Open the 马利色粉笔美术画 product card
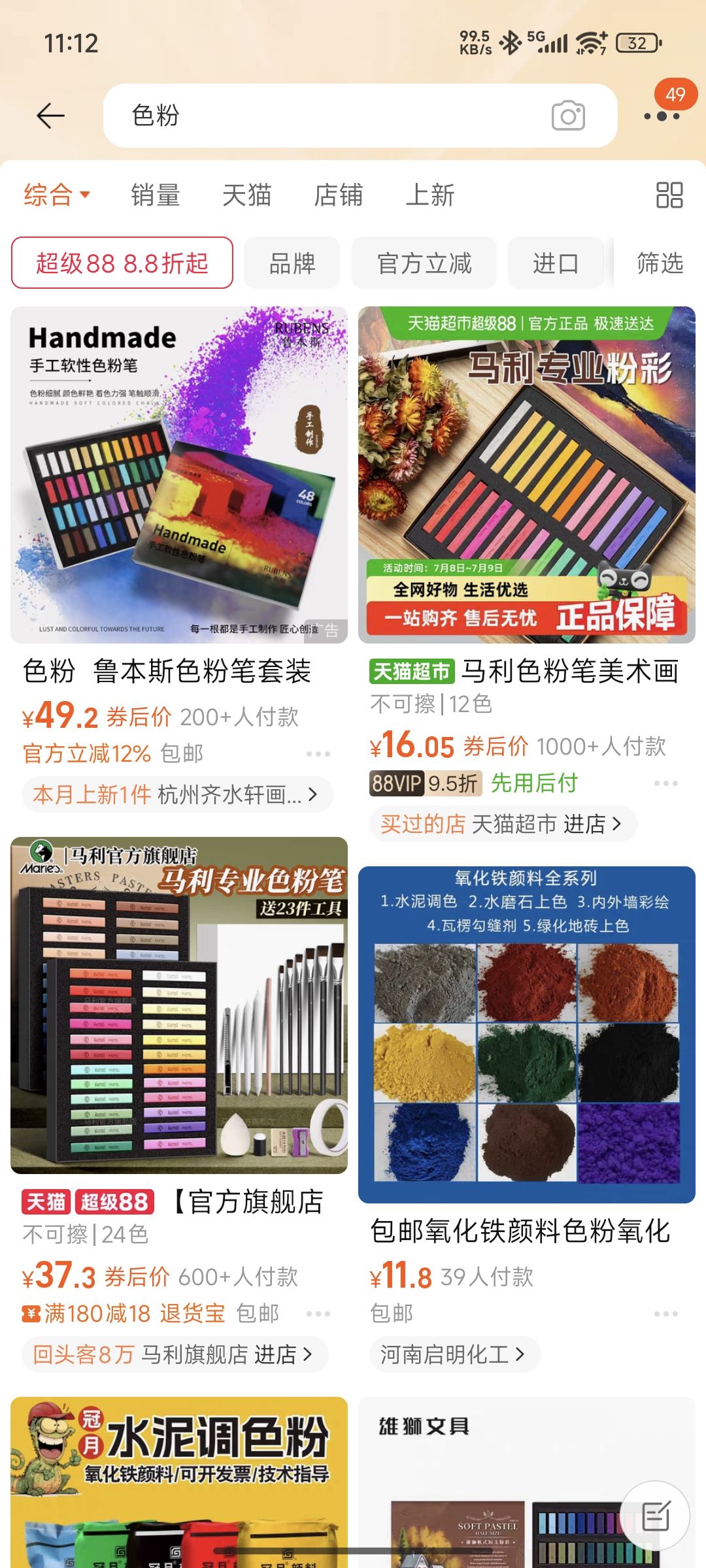The height and width of the screenshot is (1568, 706). 527,574
